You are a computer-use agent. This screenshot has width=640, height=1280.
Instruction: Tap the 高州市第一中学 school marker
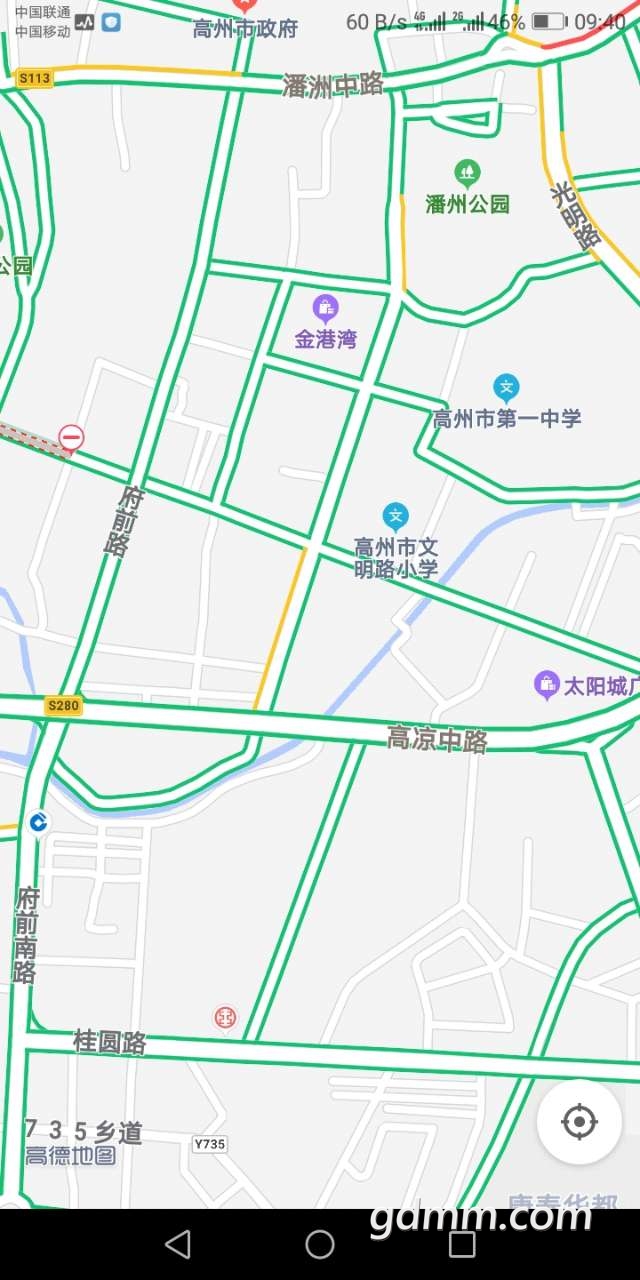[x=507, y=388]
